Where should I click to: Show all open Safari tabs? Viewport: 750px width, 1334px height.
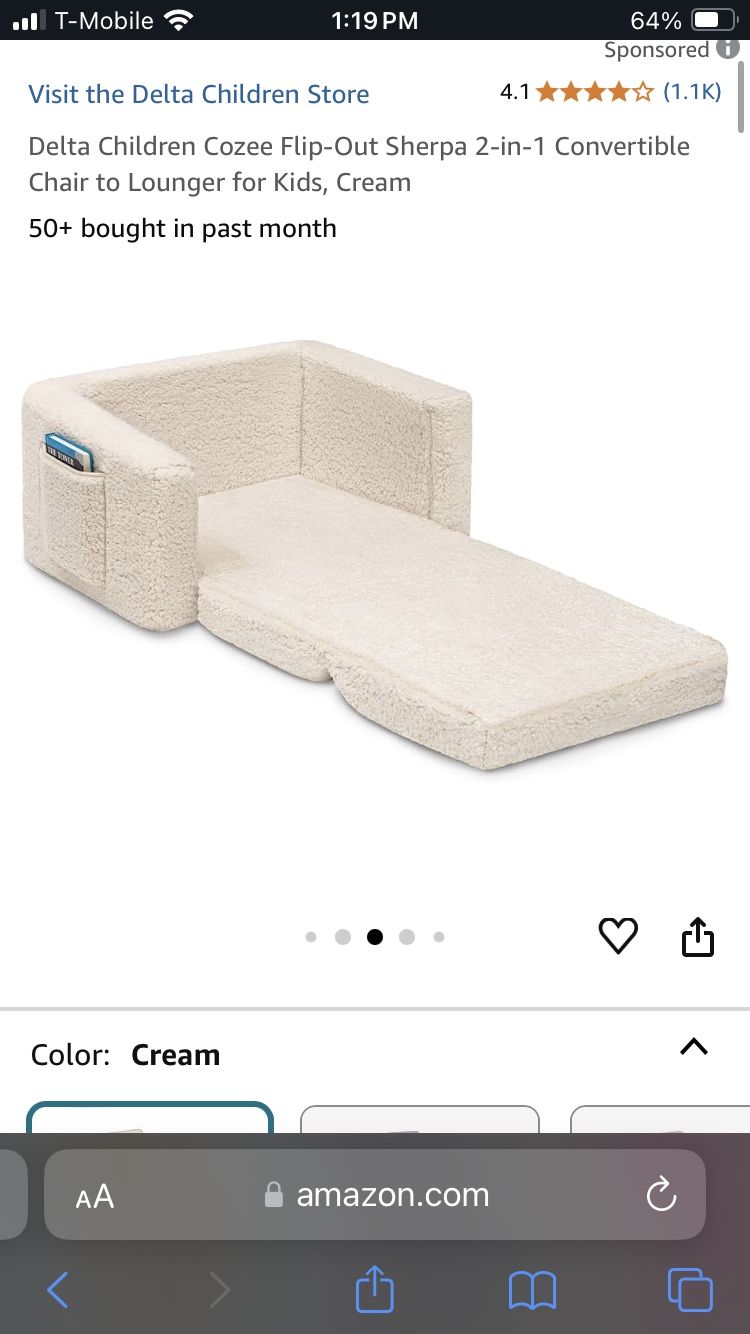(690, 1290)
